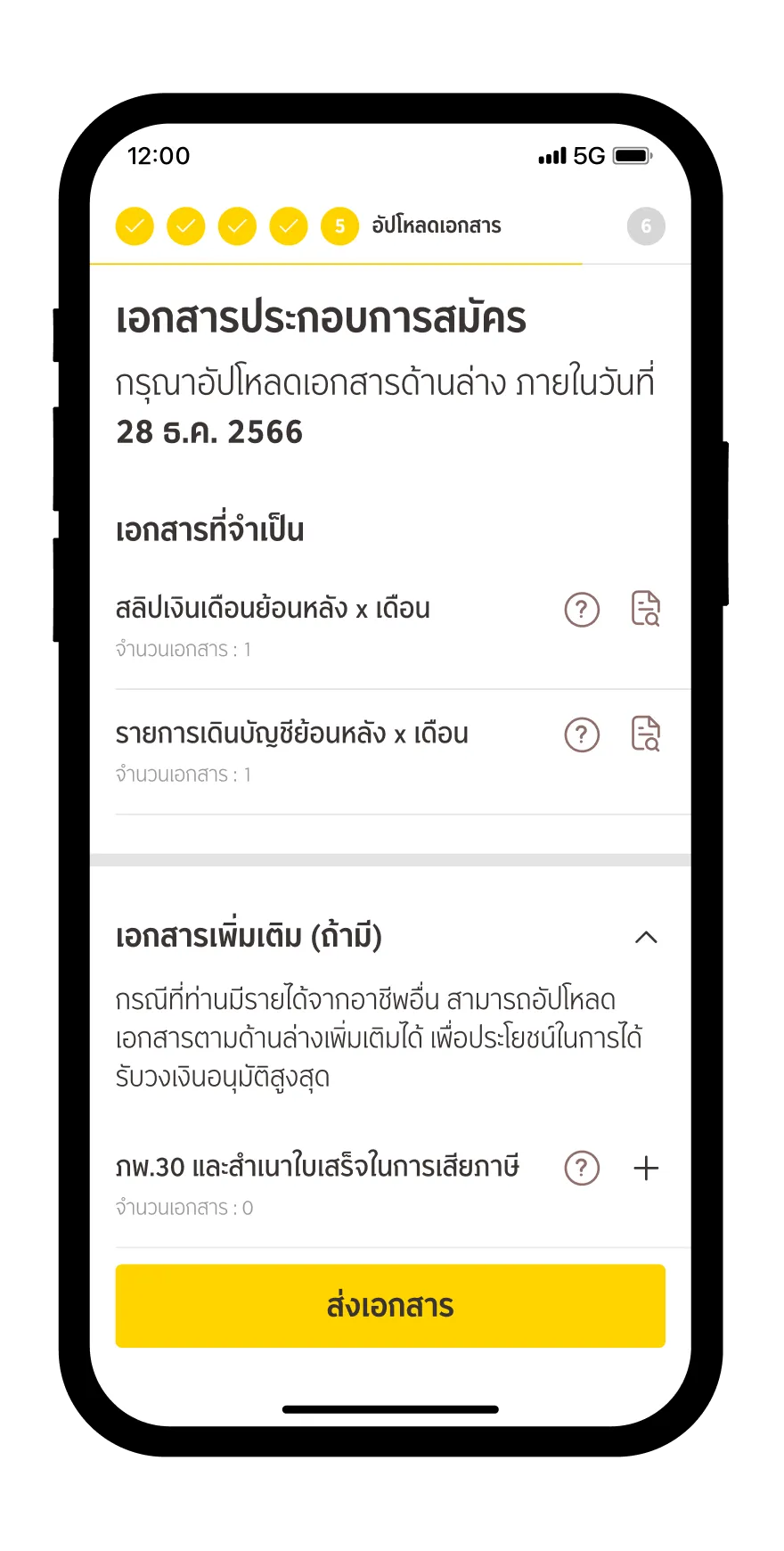View uploaded รายการเดินบัญชีย้อนหลัง document

[x=646, y=734]
